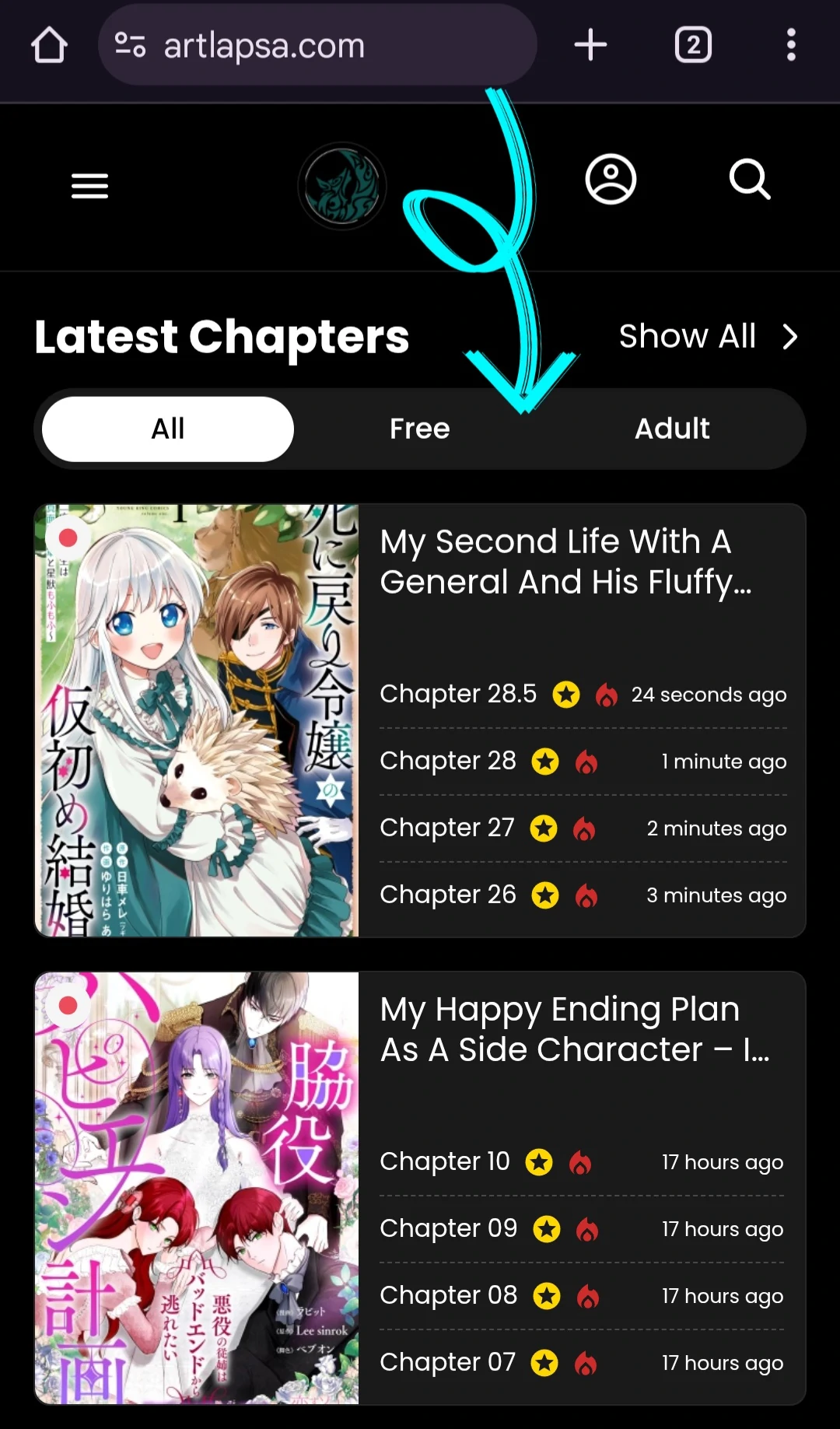The height and width of the screenshot is (1429, 840).
Task: Tap the site logo in header
Action: (x=342, y=186)
